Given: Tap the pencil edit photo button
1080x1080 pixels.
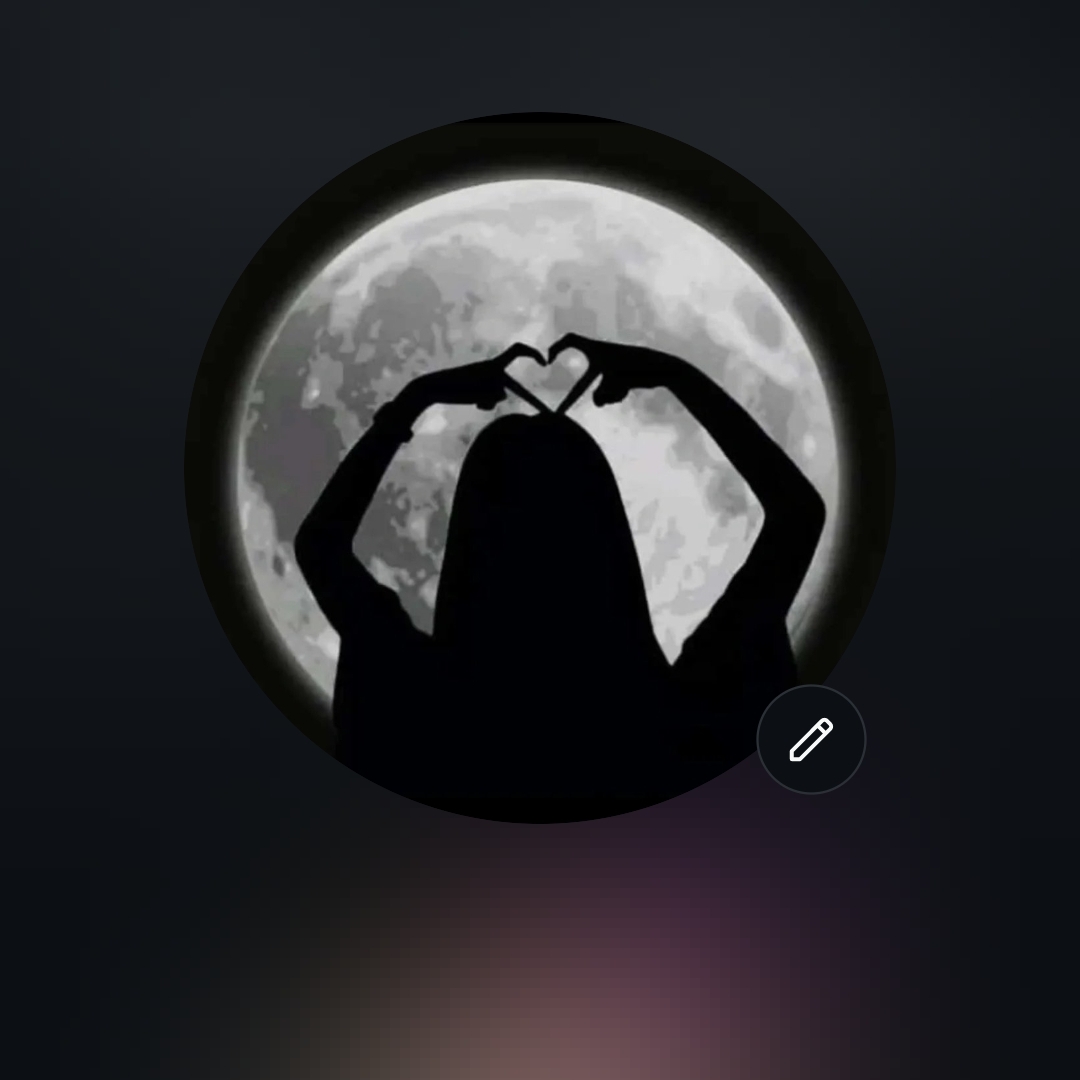Looking at the screenshot, I should pos(811,740).
